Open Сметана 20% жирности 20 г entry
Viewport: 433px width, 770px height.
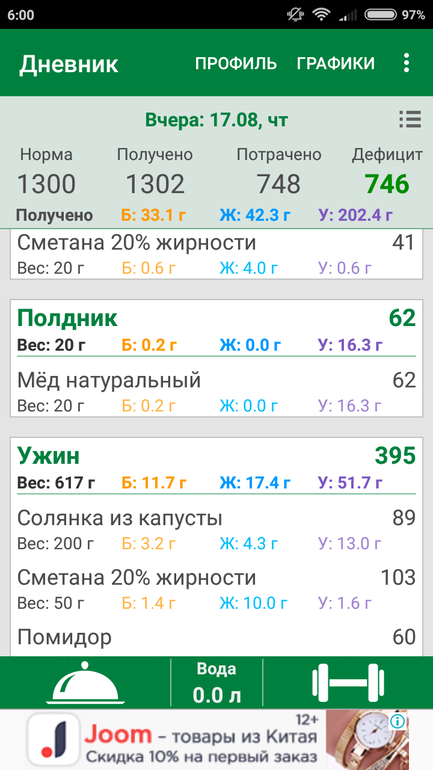[x=216, y=254]
